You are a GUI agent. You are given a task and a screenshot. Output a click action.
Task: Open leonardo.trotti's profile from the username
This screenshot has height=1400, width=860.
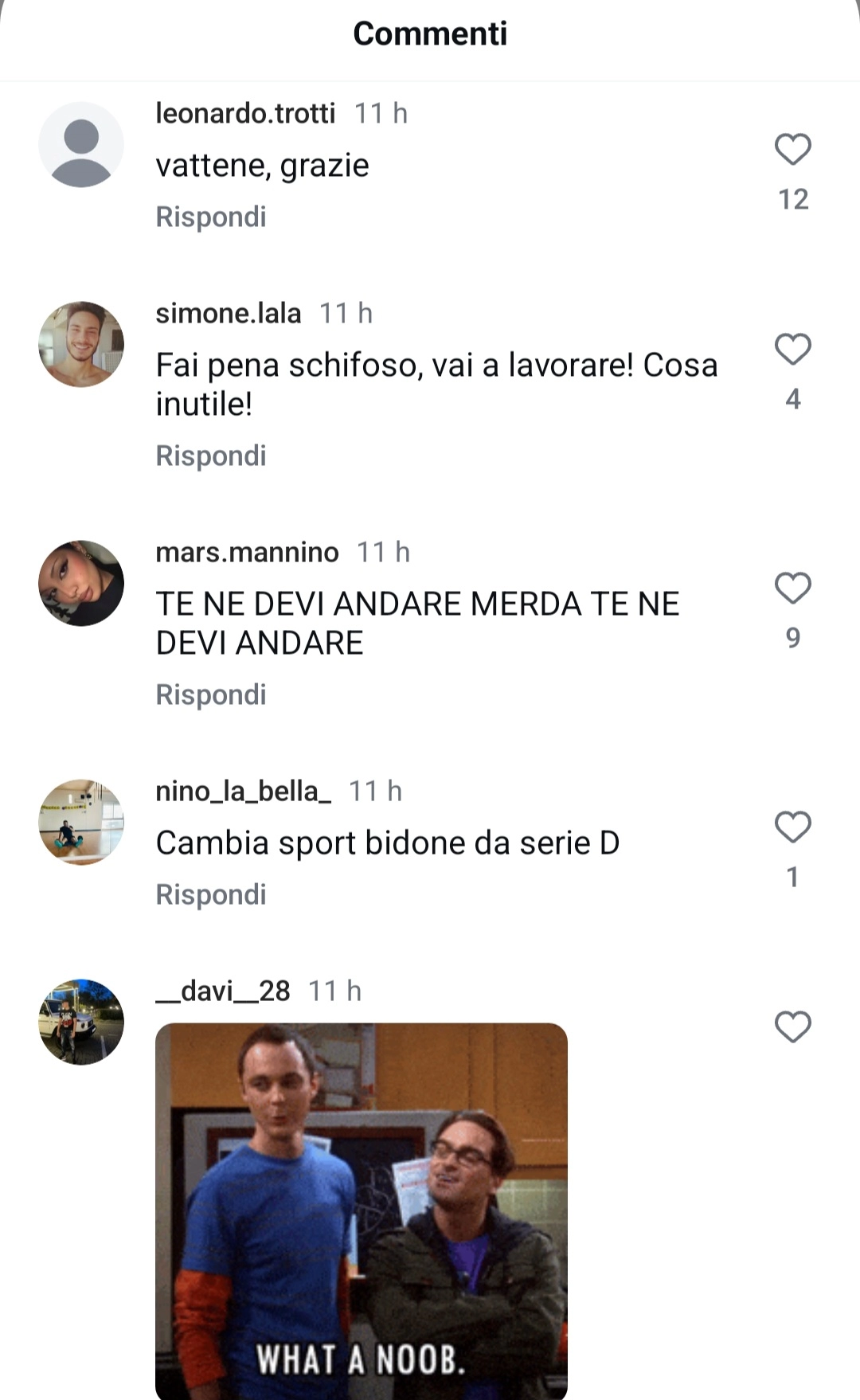pos(246,113)
